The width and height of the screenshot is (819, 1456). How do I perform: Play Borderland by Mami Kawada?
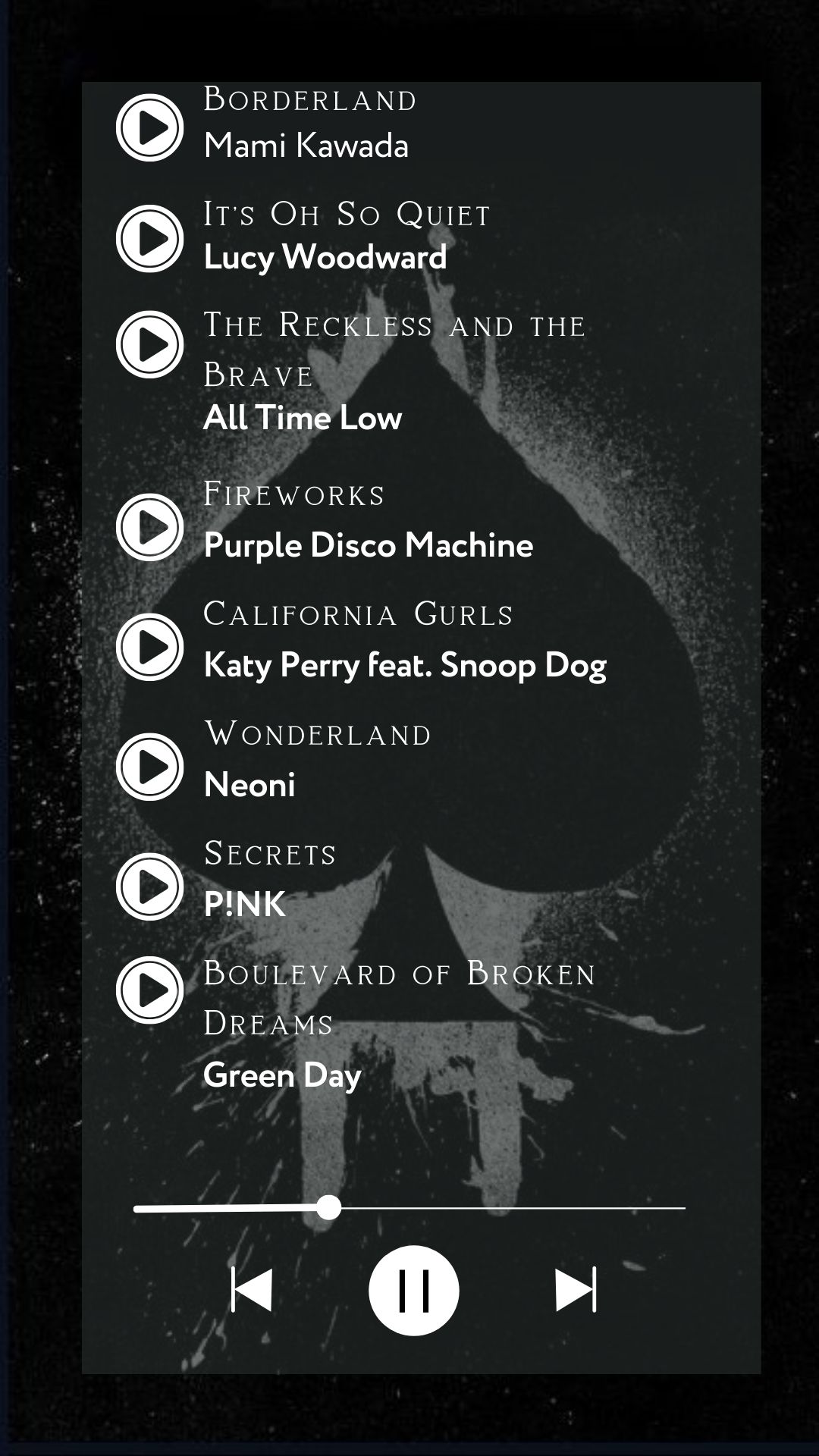[x=149, y=127]
